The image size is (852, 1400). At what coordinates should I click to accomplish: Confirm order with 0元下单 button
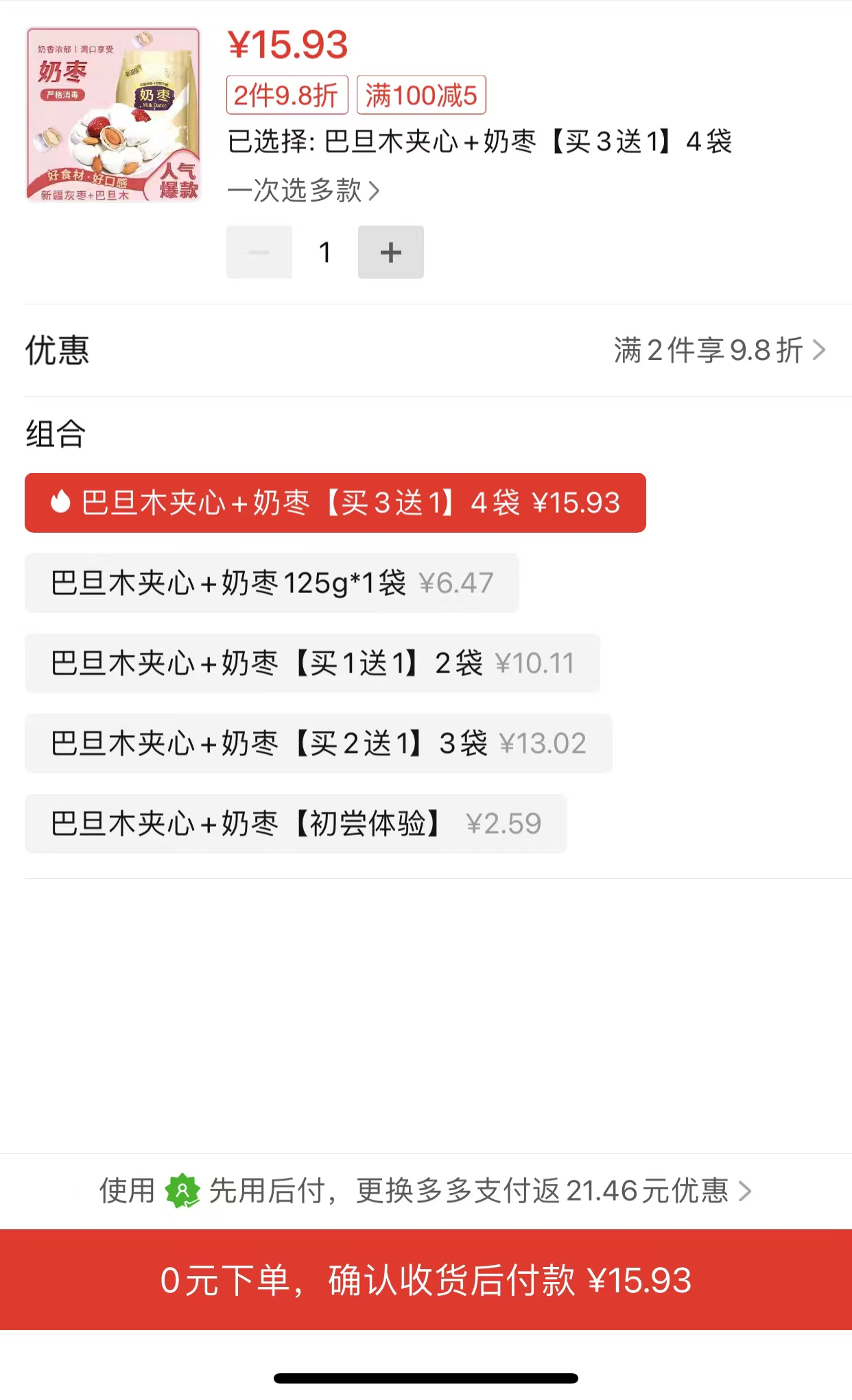tap(425, 1280)
